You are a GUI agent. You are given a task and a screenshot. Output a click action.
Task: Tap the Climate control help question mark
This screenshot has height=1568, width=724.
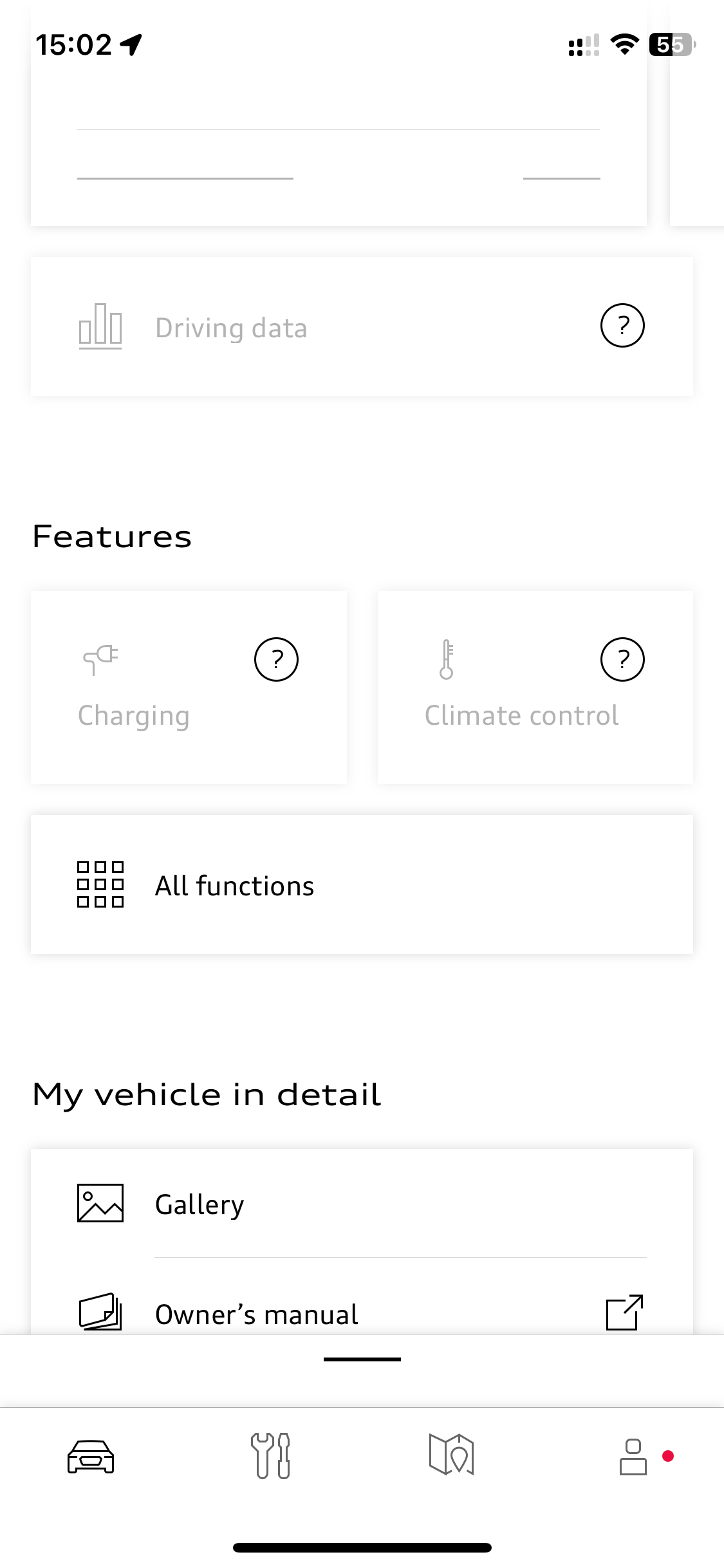(x=622, y=659)
